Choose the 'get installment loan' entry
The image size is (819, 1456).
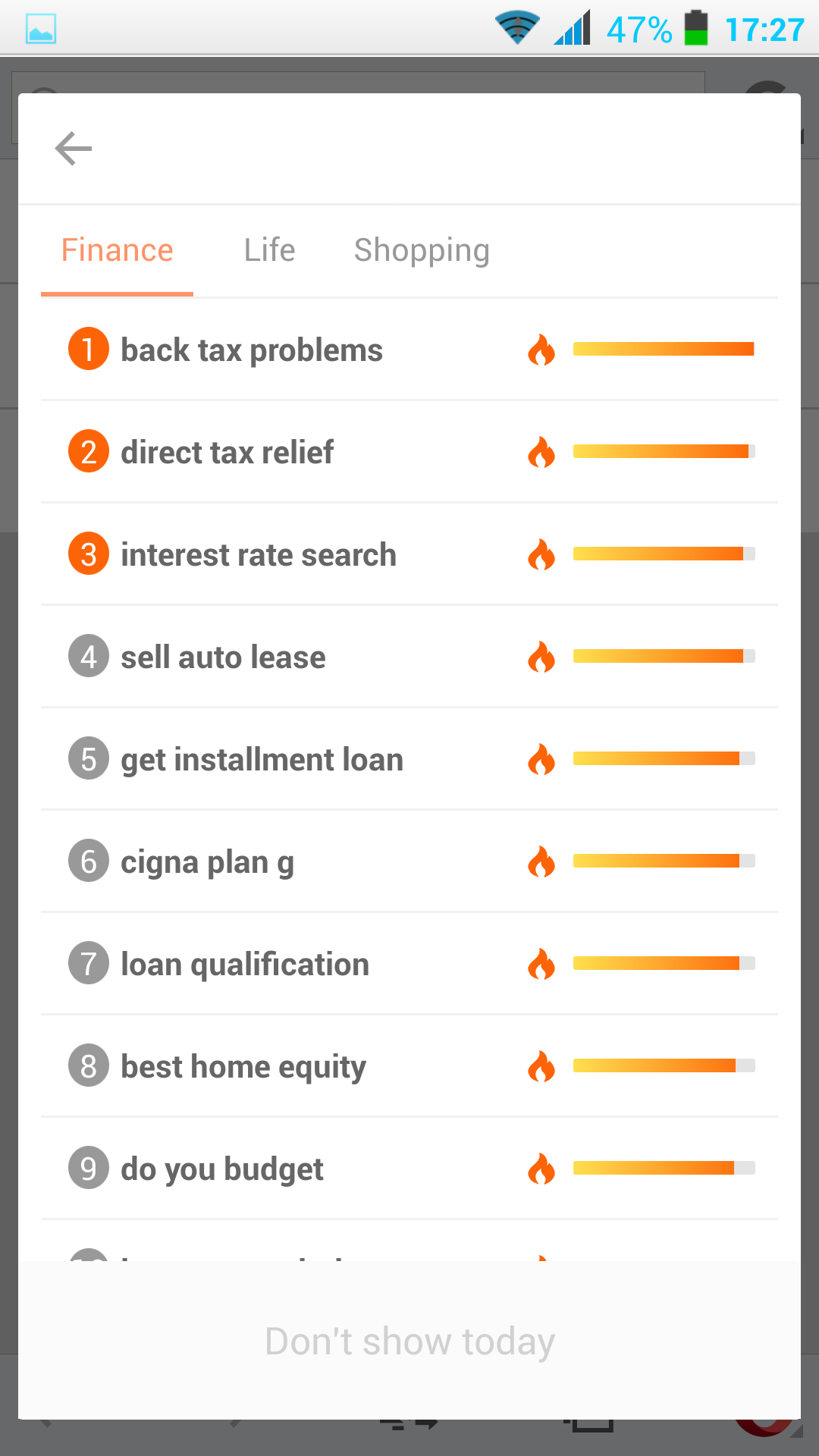[x=409, y=759]
